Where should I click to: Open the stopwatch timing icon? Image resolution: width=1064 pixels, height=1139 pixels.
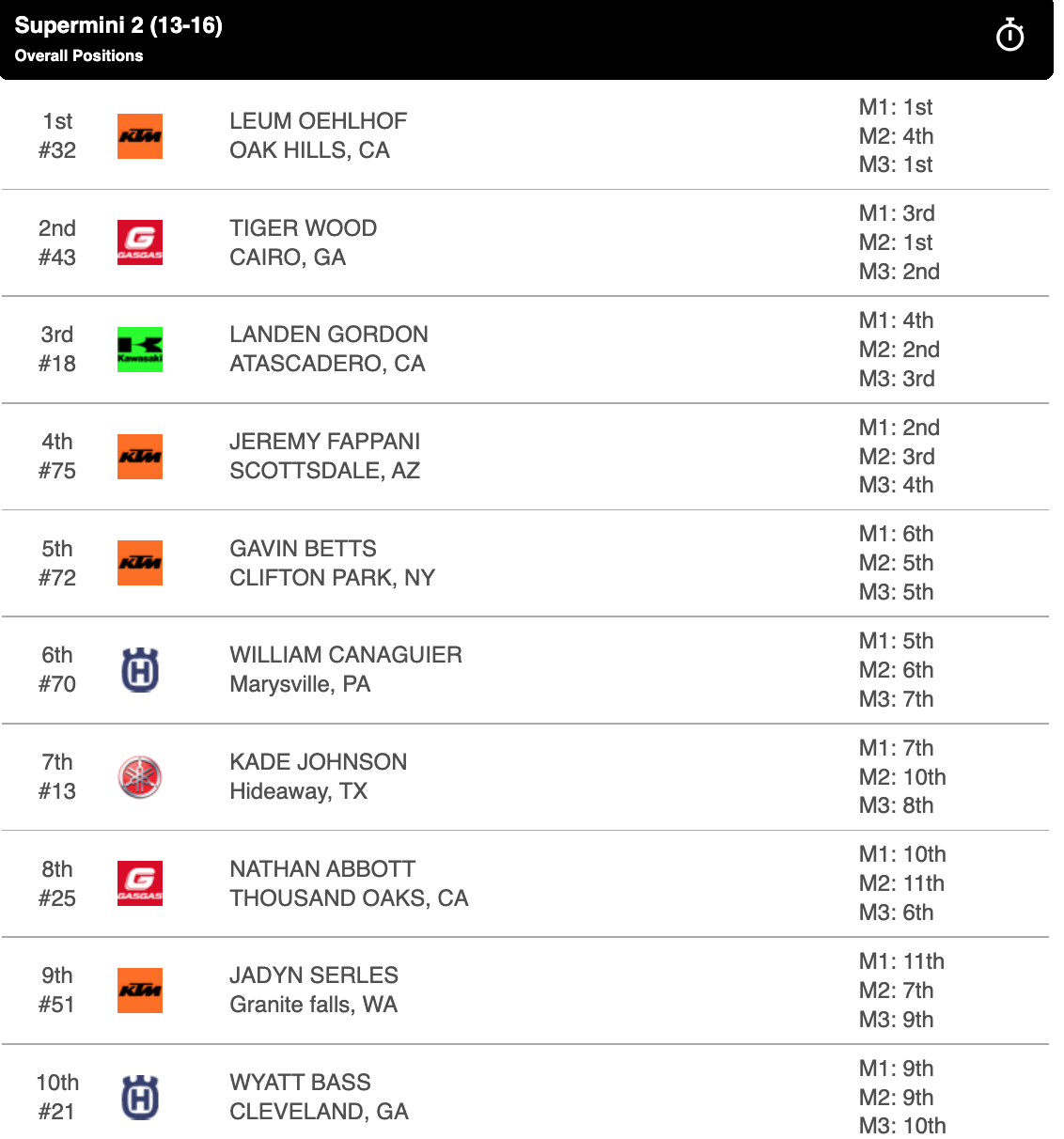pos(1009,36)
